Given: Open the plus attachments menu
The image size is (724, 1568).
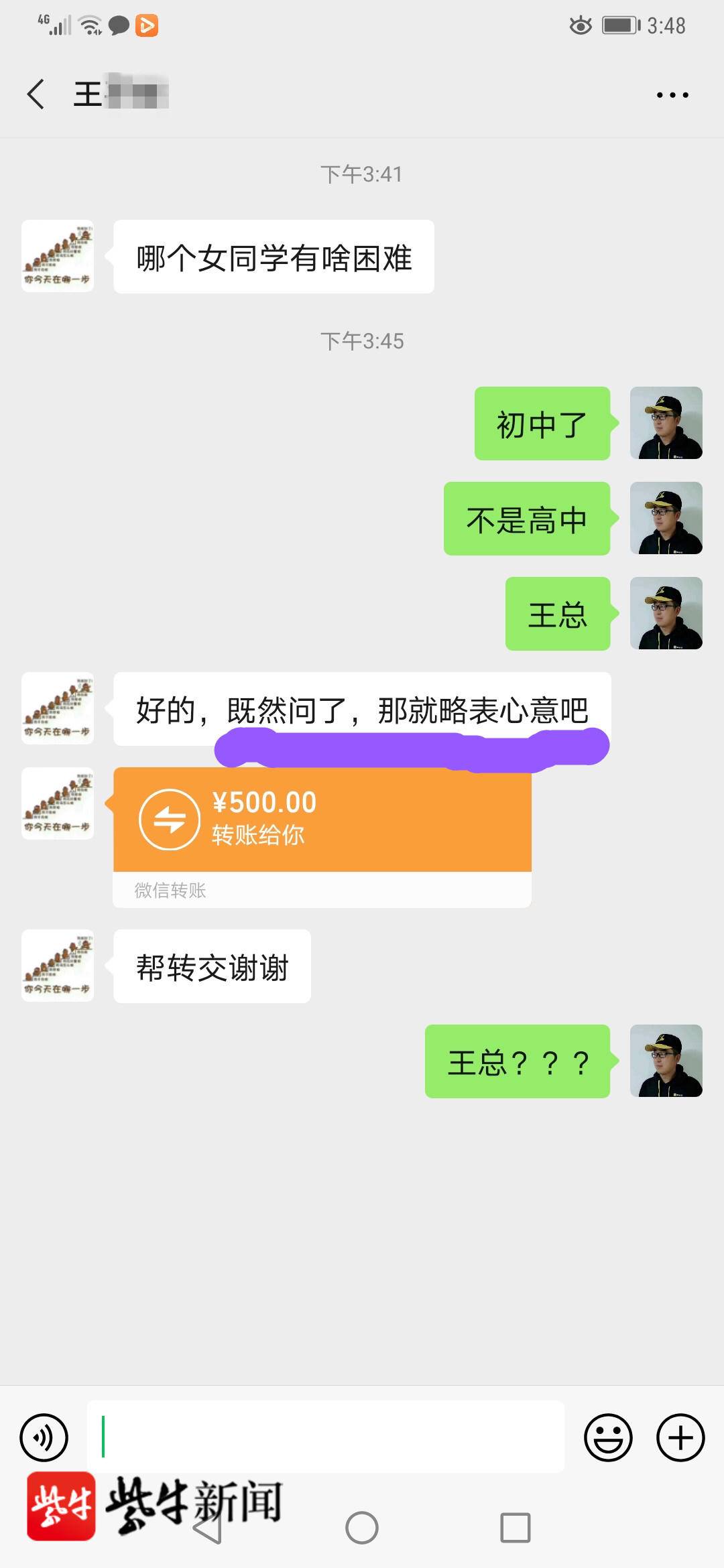Looking at the screenshot, I should 680,1437.
